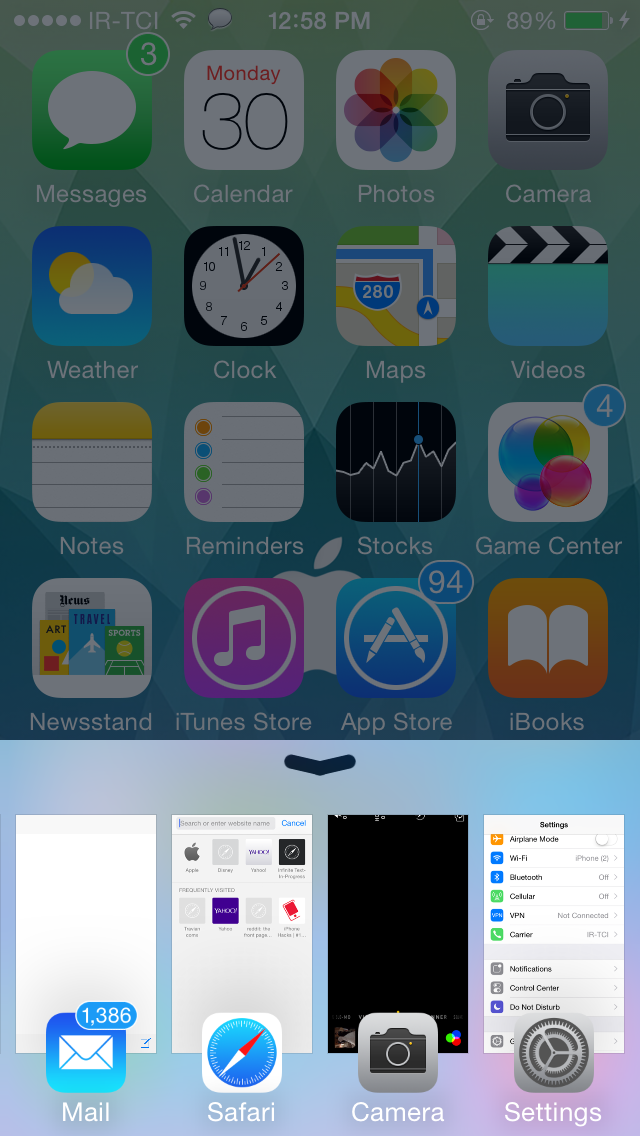Viewport: 640px width, 1136px height.
Task: Open the Weather app
Action: point(92,286)
